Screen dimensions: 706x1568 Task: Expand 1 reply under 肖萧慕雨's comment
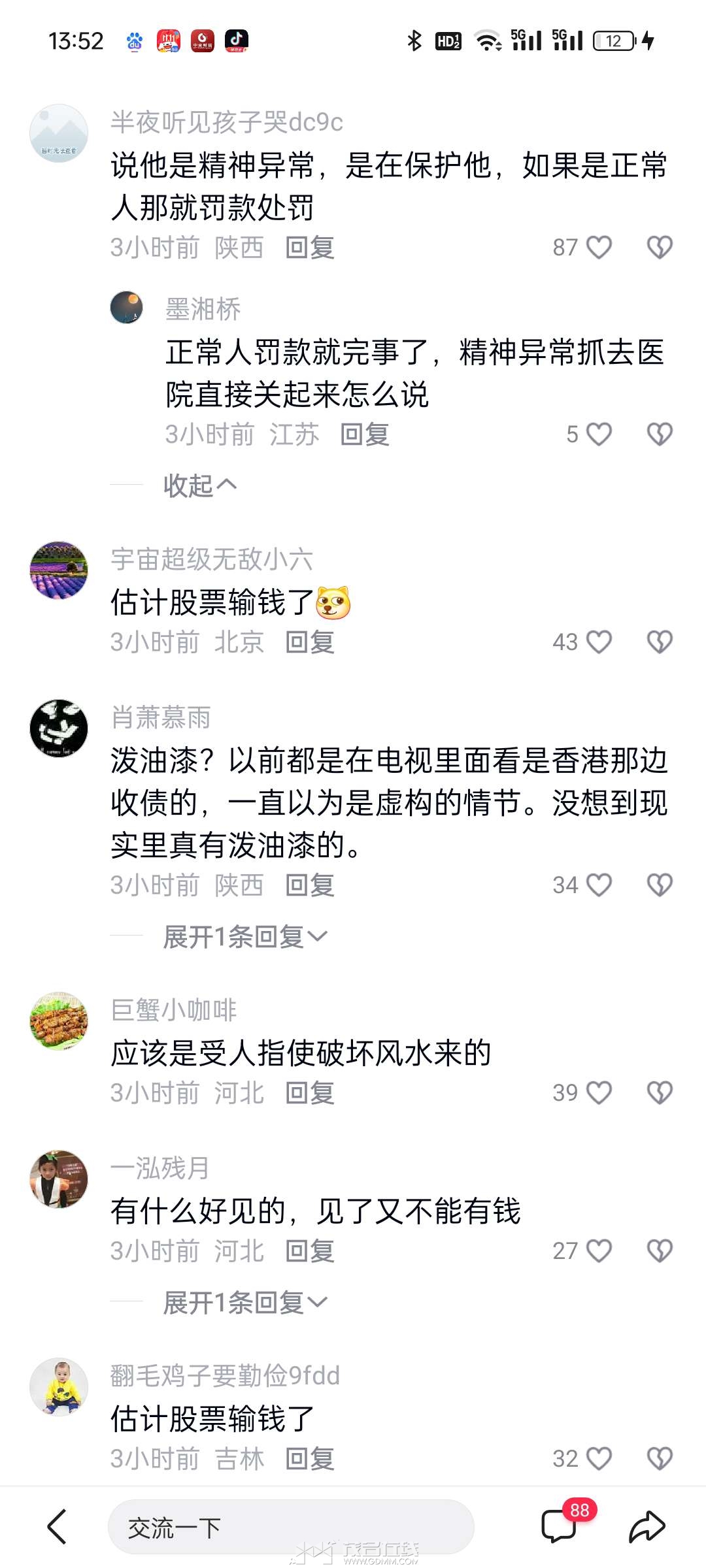coord(244,937)
